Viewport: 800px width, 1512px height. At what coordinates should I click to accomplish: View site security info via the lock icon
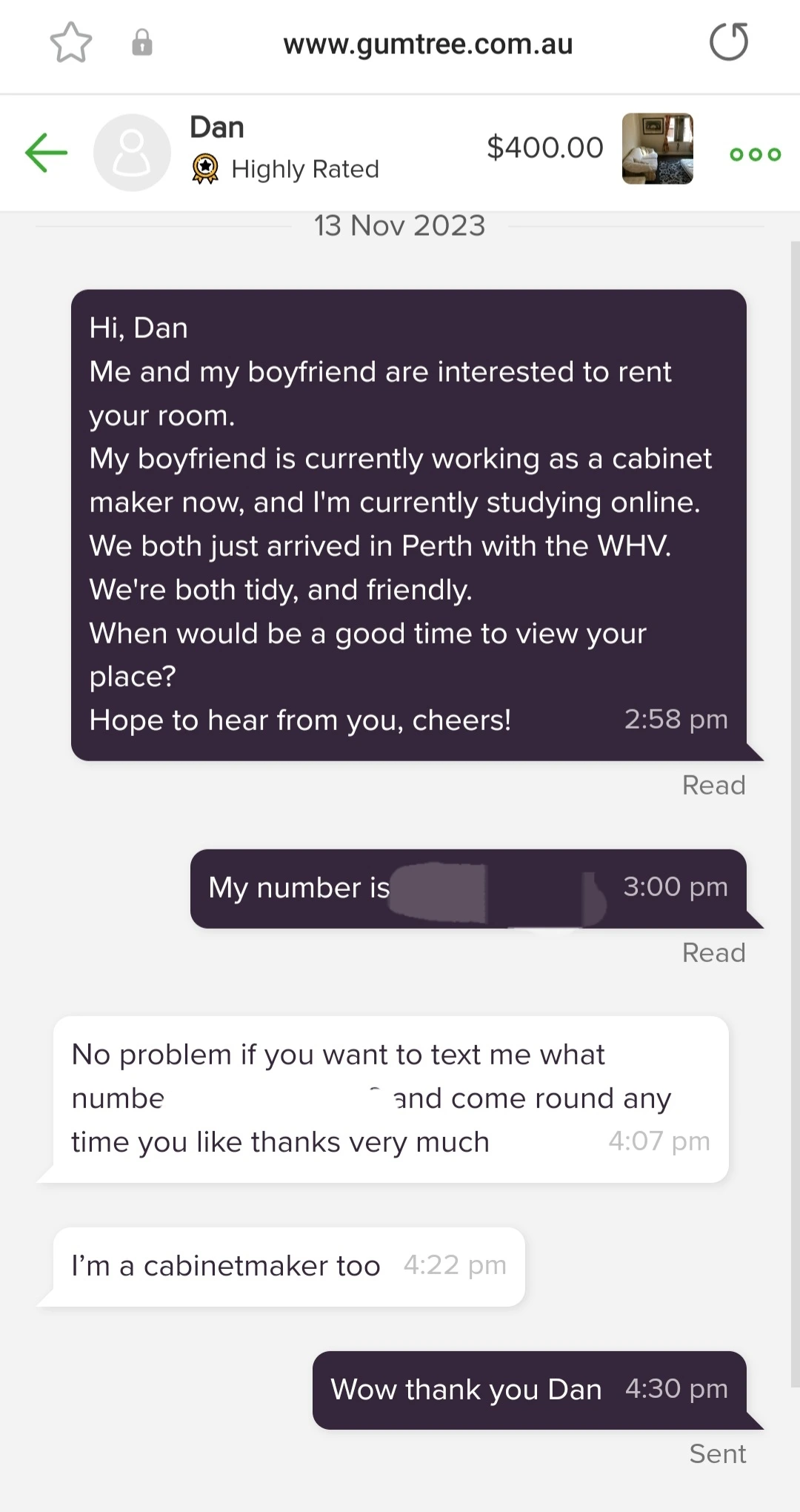point(142,43)
